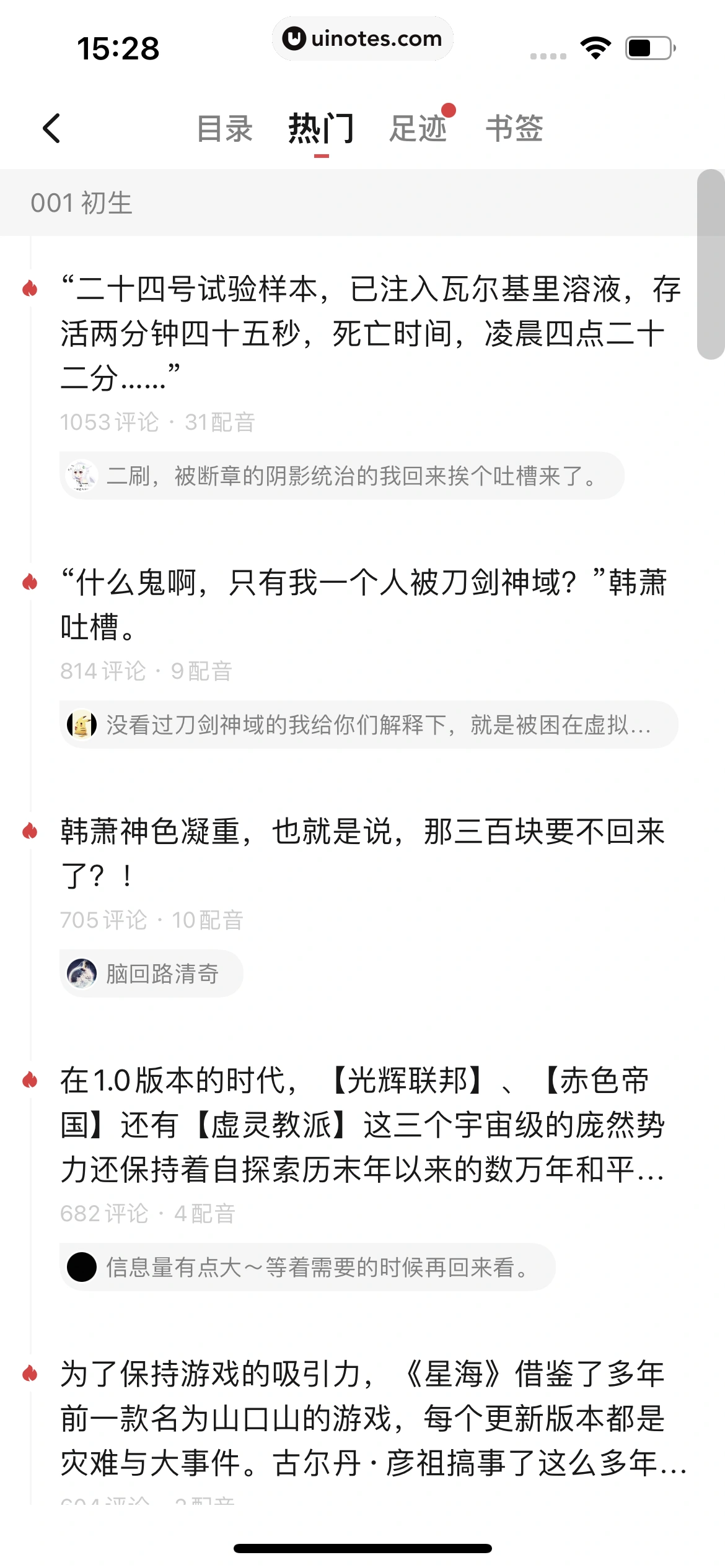Open the 脑回路清奇 comment bubble
Image resolution: width=725 pixels, height=1568 pixels.
click(x=152, y=973)
